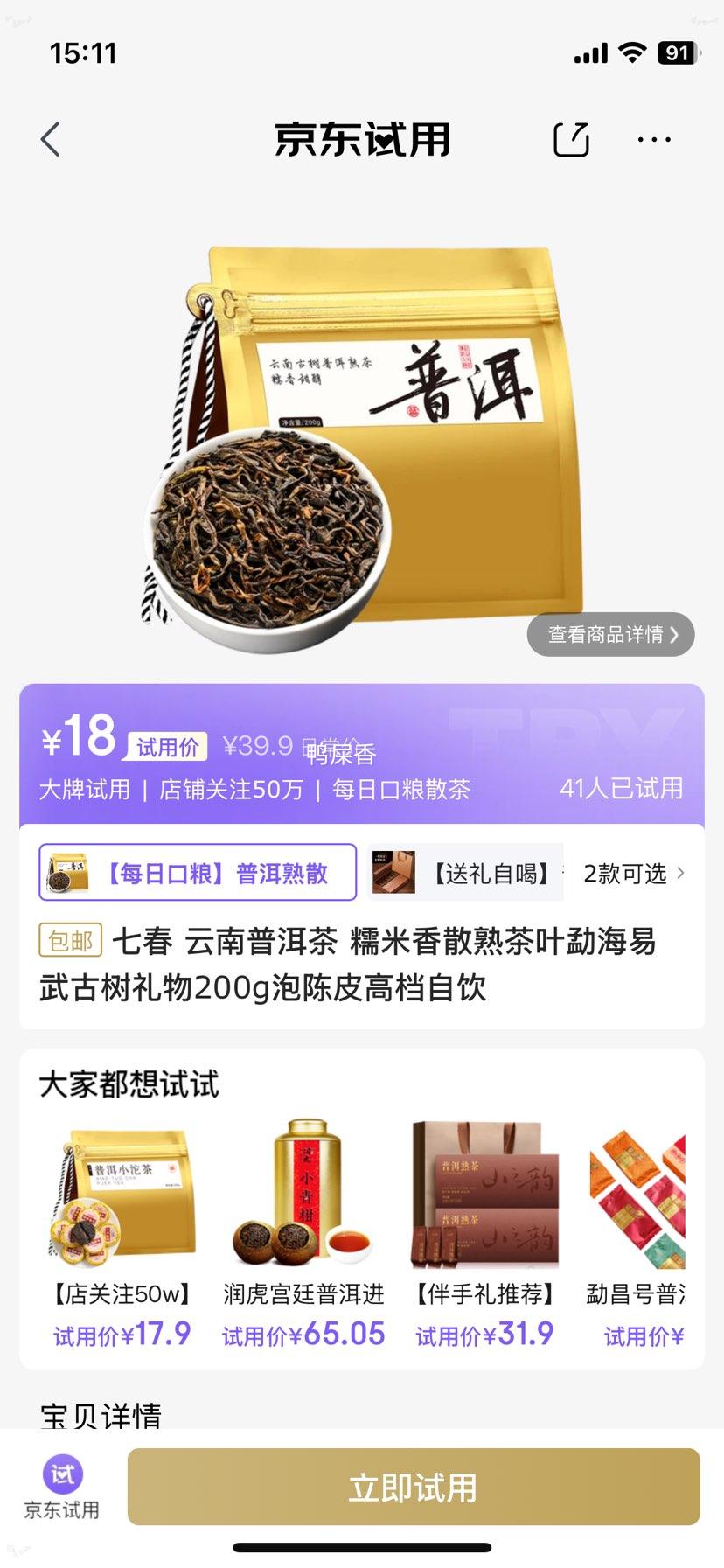The height and width of the screenshot is (1568, 724).
Task: Switch to the 大家都想试试 section
Action: click(x=127, y=1084)
